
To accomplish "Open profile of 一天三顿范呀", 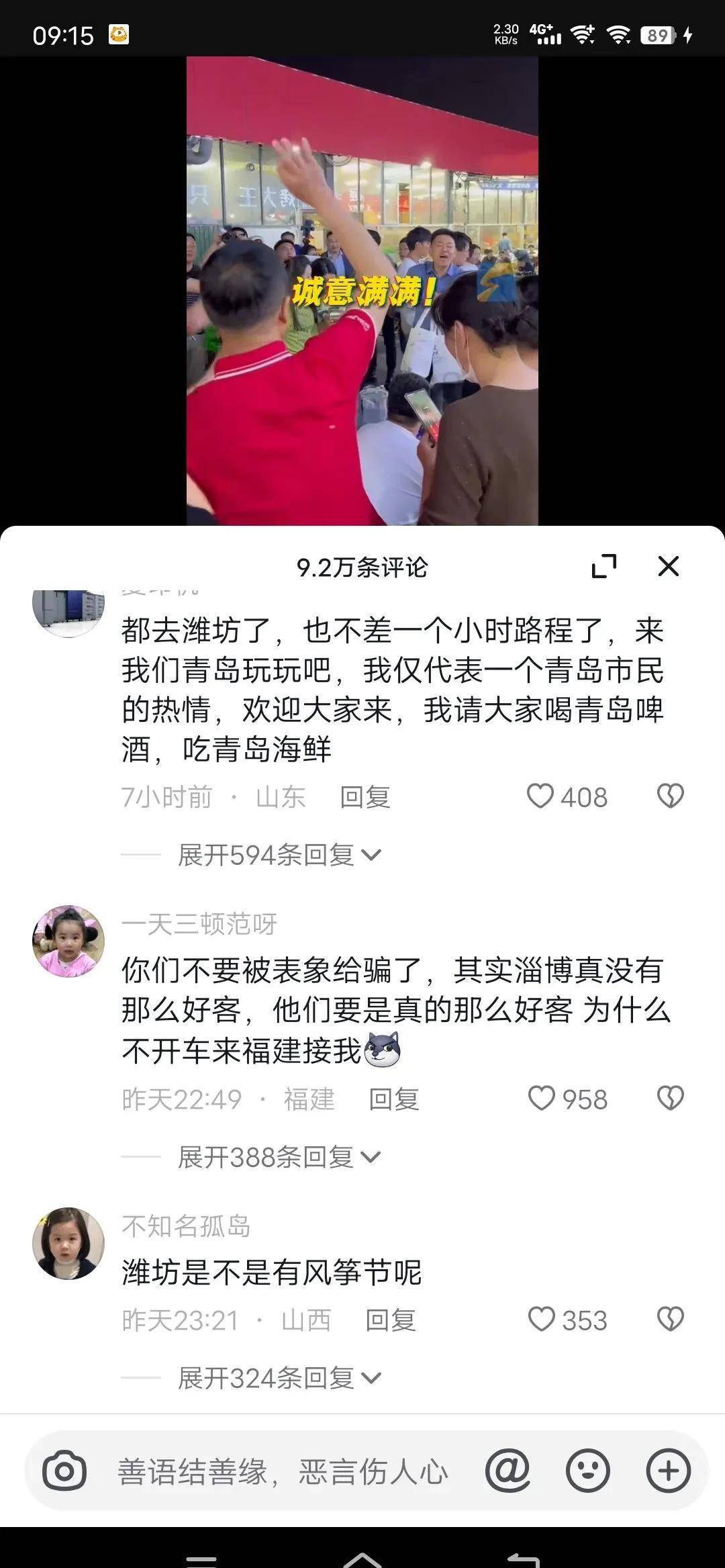I will 68,941.
